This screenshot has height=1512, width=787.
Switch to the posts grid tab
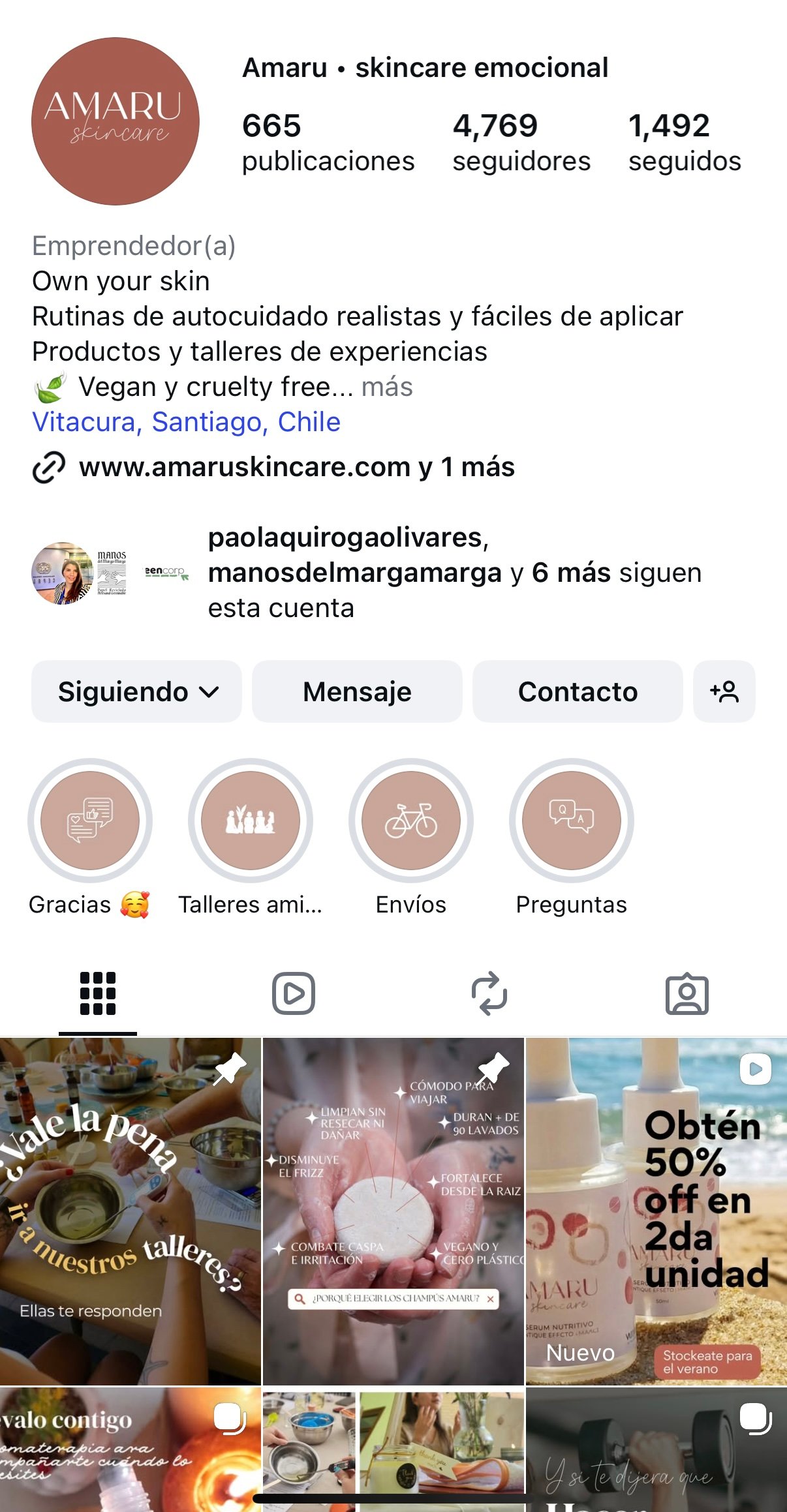click(x=98, y=994)
